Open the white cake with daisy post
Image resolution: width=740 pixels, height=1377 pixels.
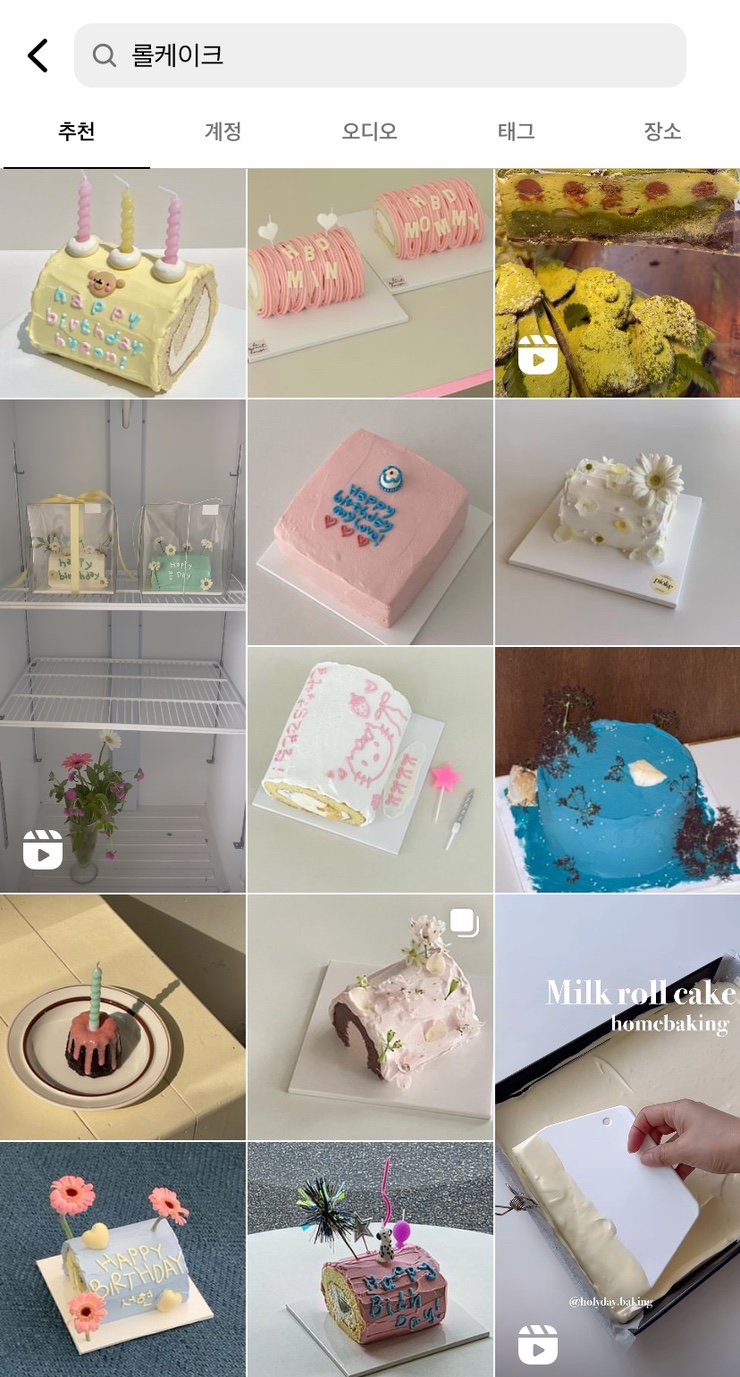(x=617, y=522)
